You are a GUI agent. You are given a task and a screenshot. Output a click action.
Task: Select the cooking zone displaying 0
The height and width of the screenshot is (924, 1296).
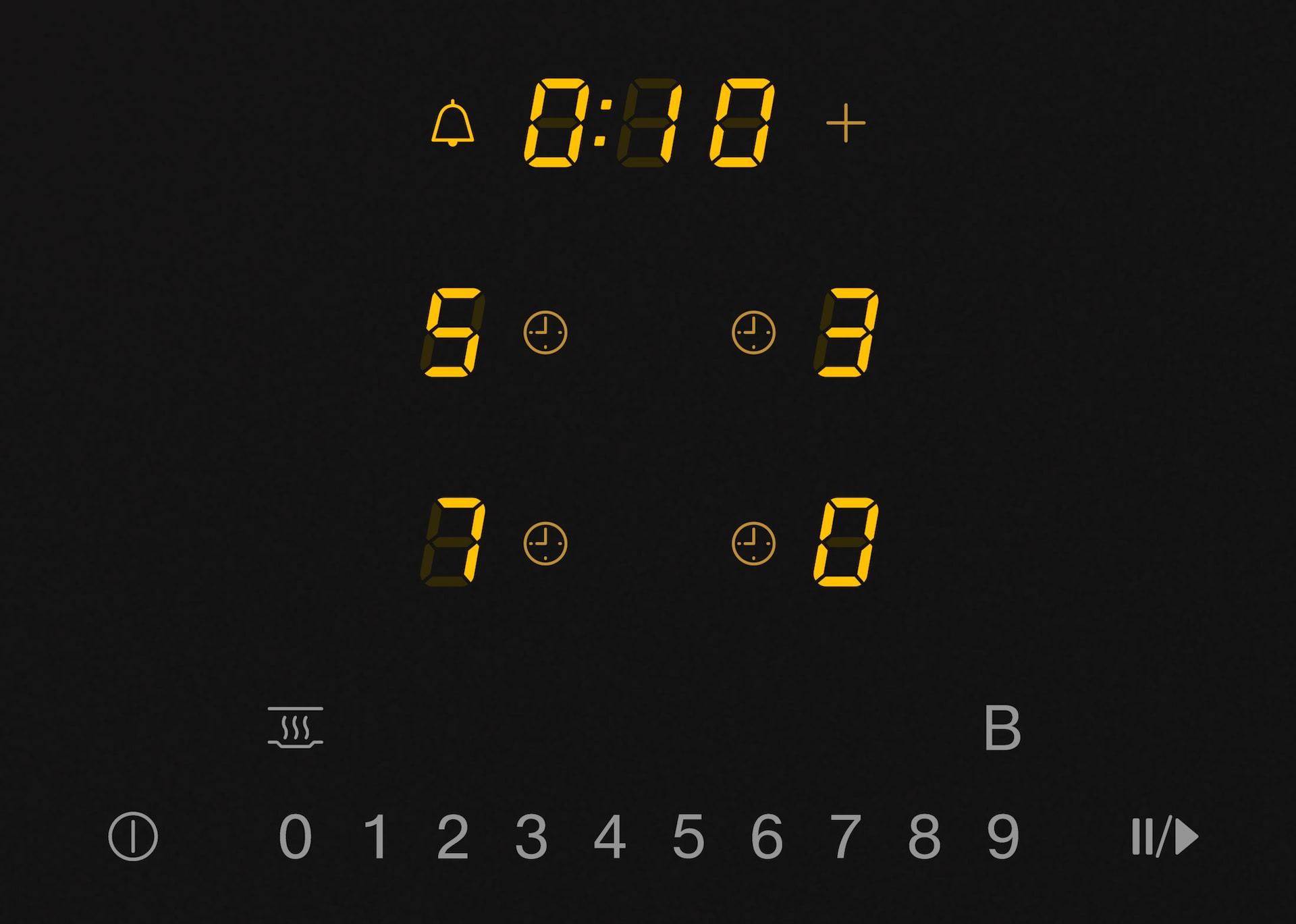click(846, 542)
